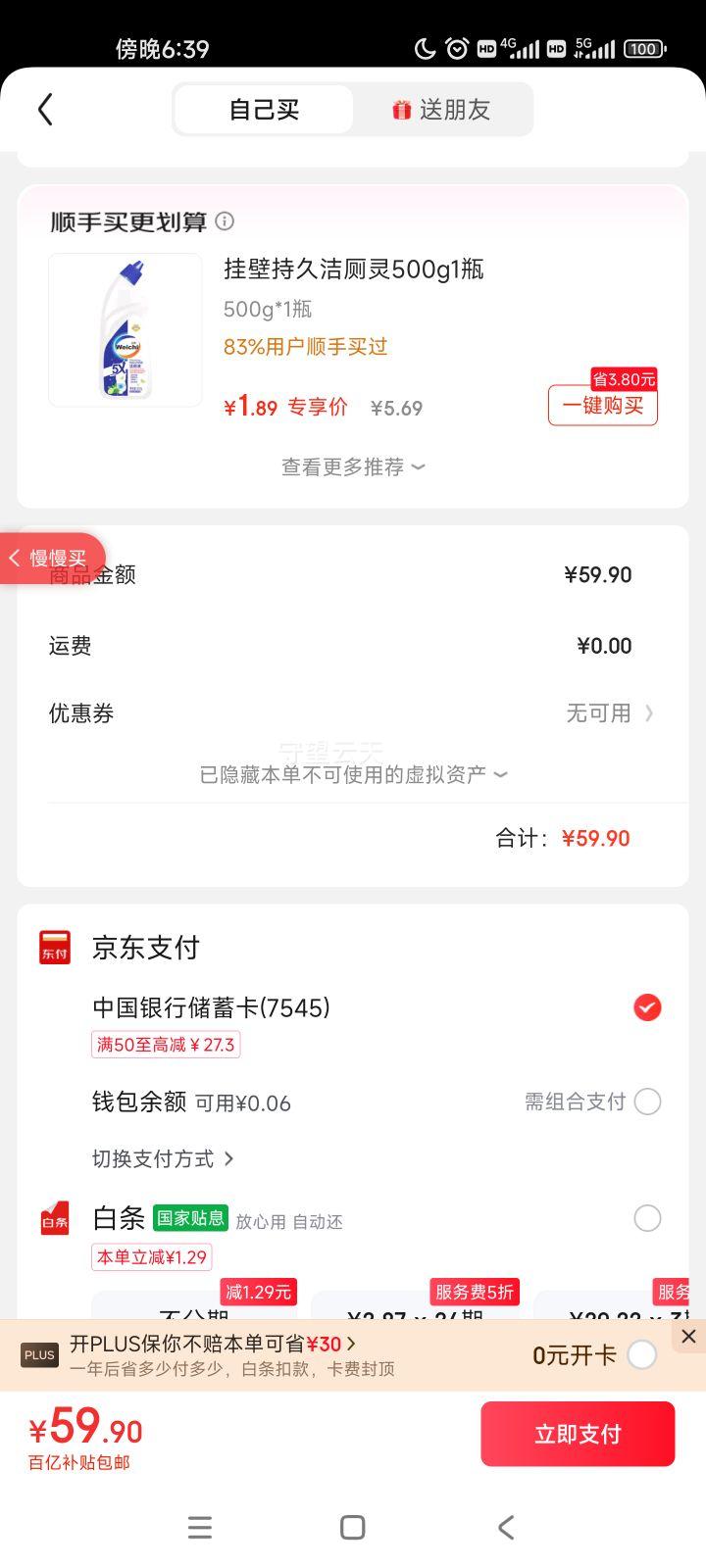Choose 钱包余额 as payment method
This screenshot has height=1568, width=706.
[647, 1102]
